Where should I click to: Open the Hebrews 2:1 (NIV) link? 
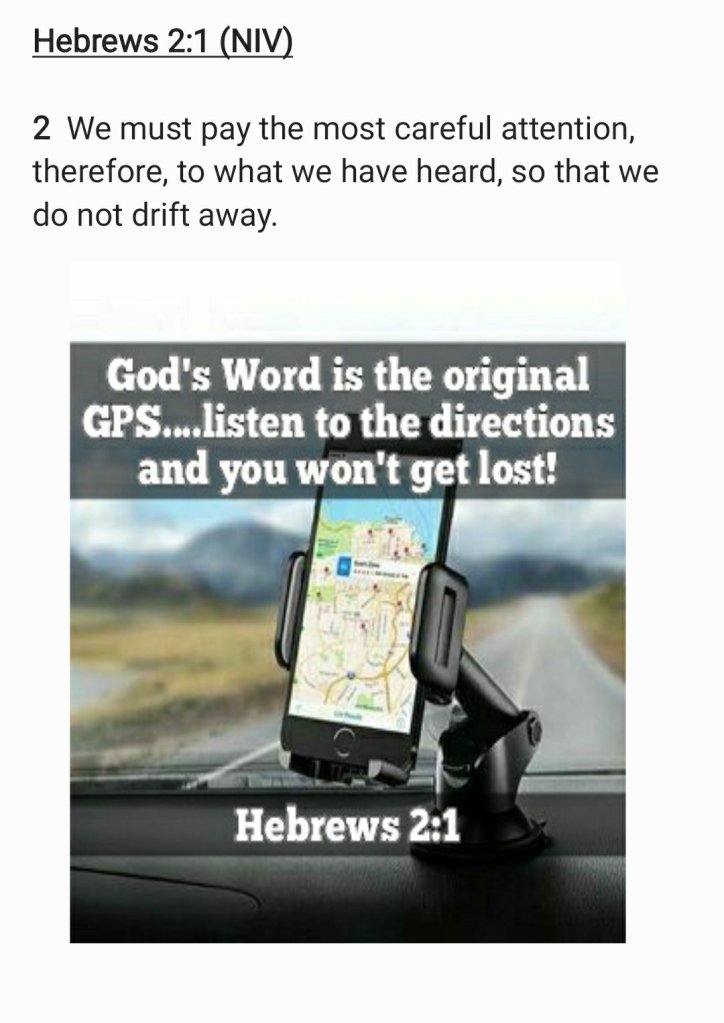(x=162, y=45)
